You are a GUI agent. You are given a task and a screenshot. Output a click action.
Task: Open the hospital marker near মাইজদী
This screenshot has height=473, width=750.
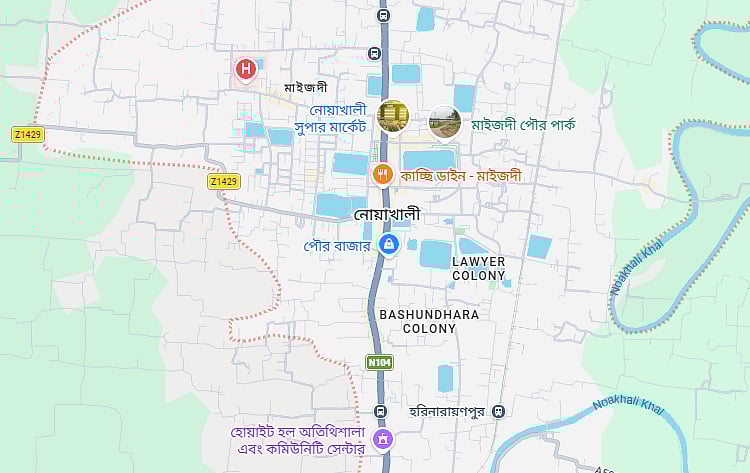click(x=245, y=69)
